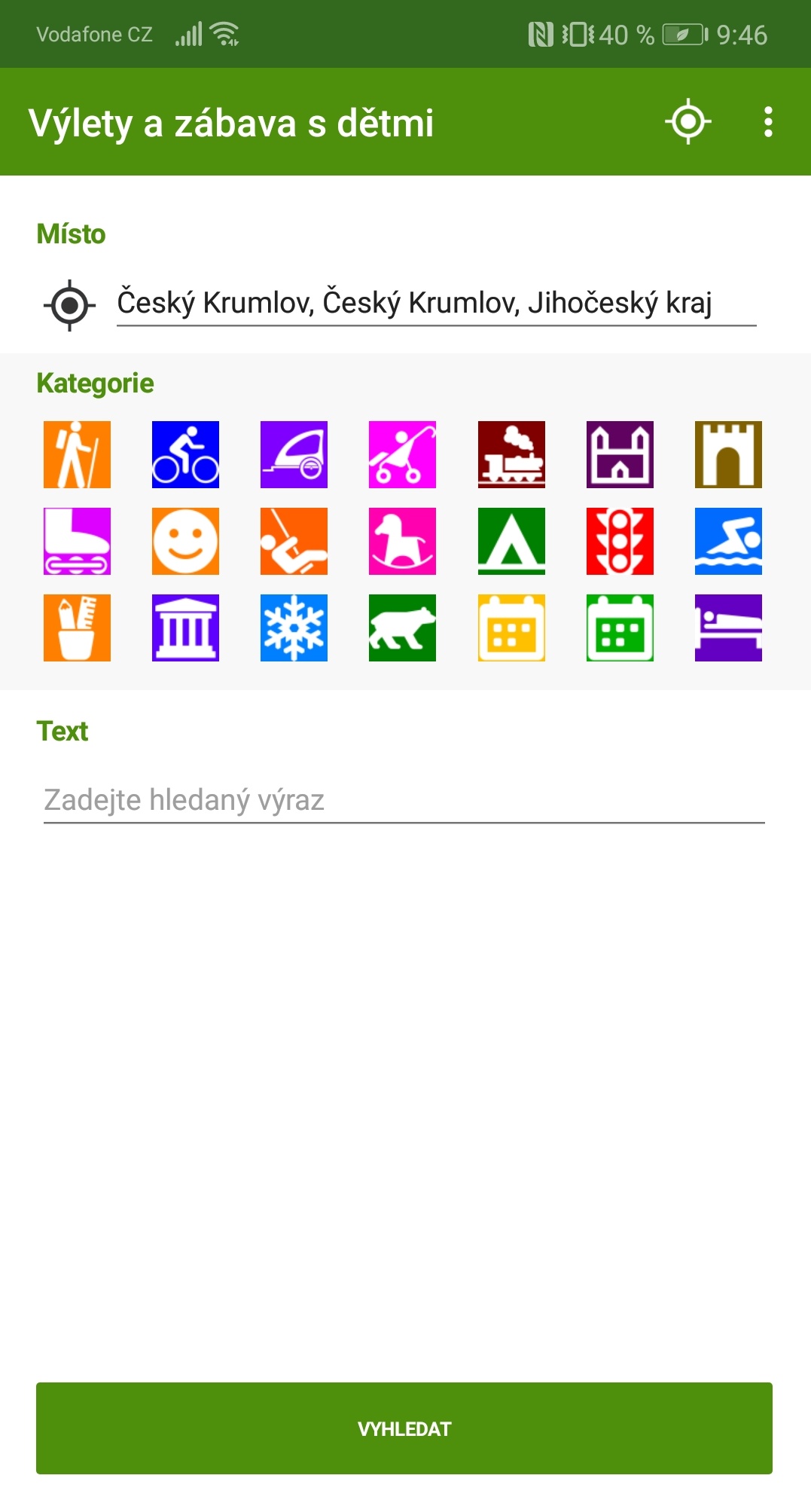Screen dimensions: 811x1512
Task: Focus the 'Zadejte hledaný výraz' text field
Action: tap(404, 800)
